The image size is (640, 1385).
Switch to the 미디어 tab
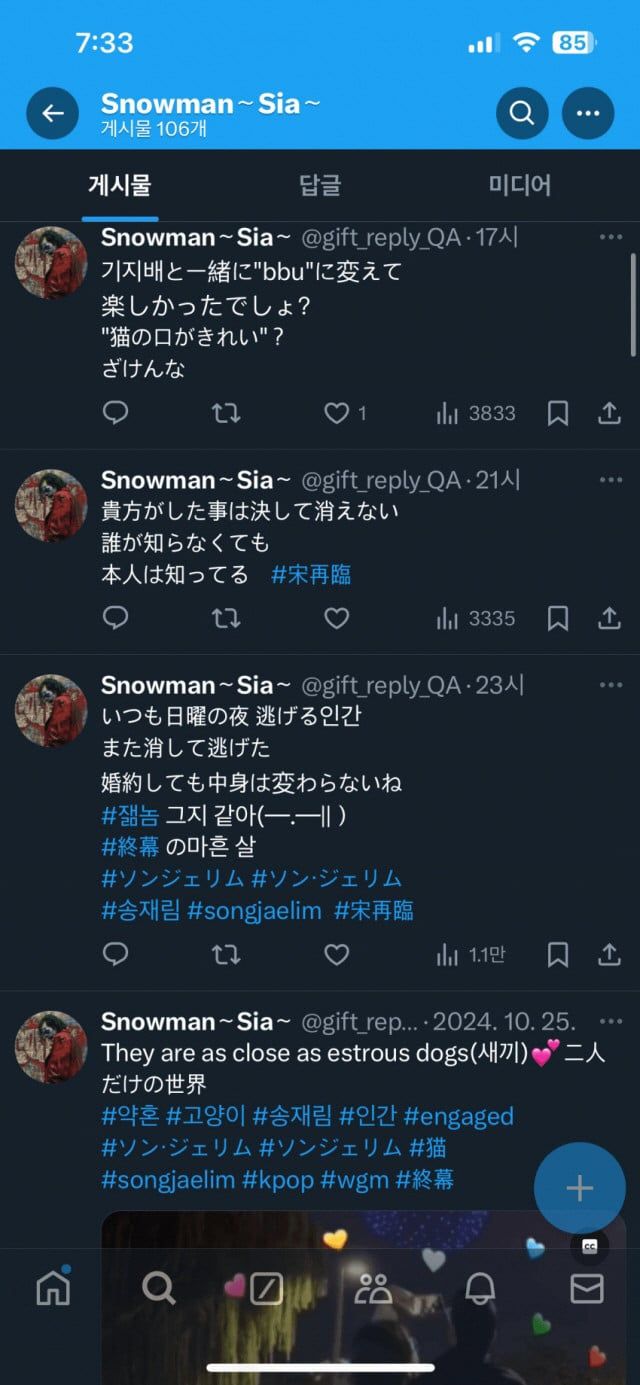point(520,185)
